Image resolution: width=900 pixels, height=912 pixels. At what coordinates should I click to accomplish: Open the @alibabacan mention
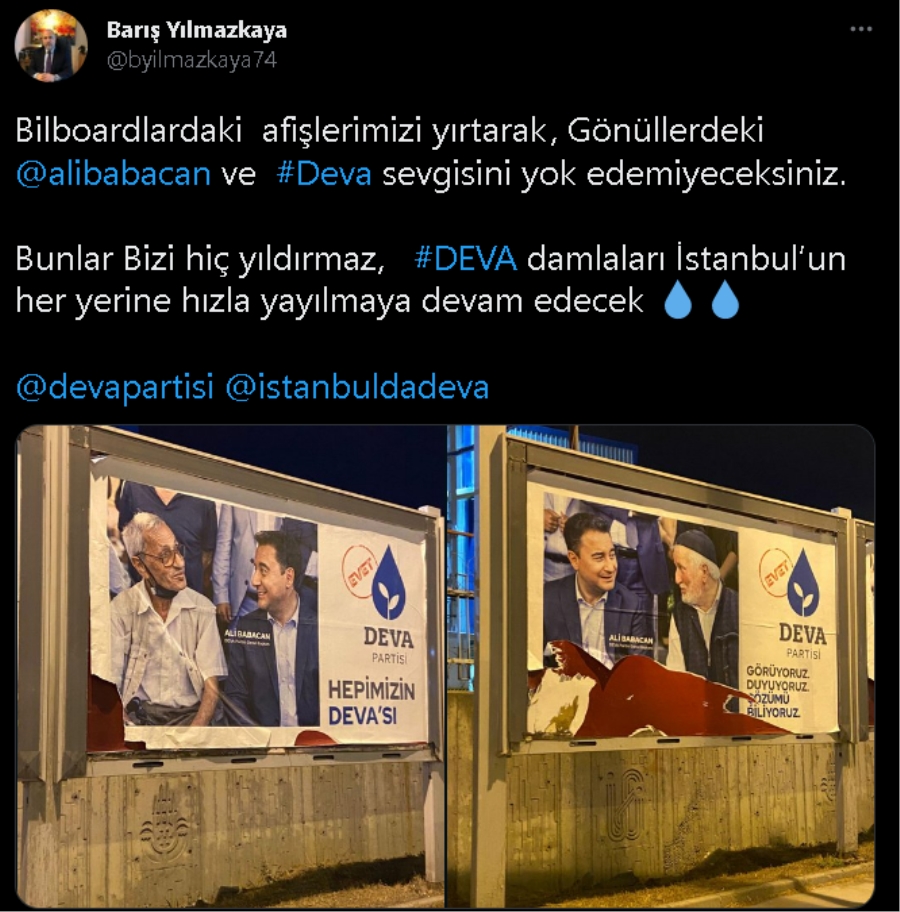click(x=113, y=173)
